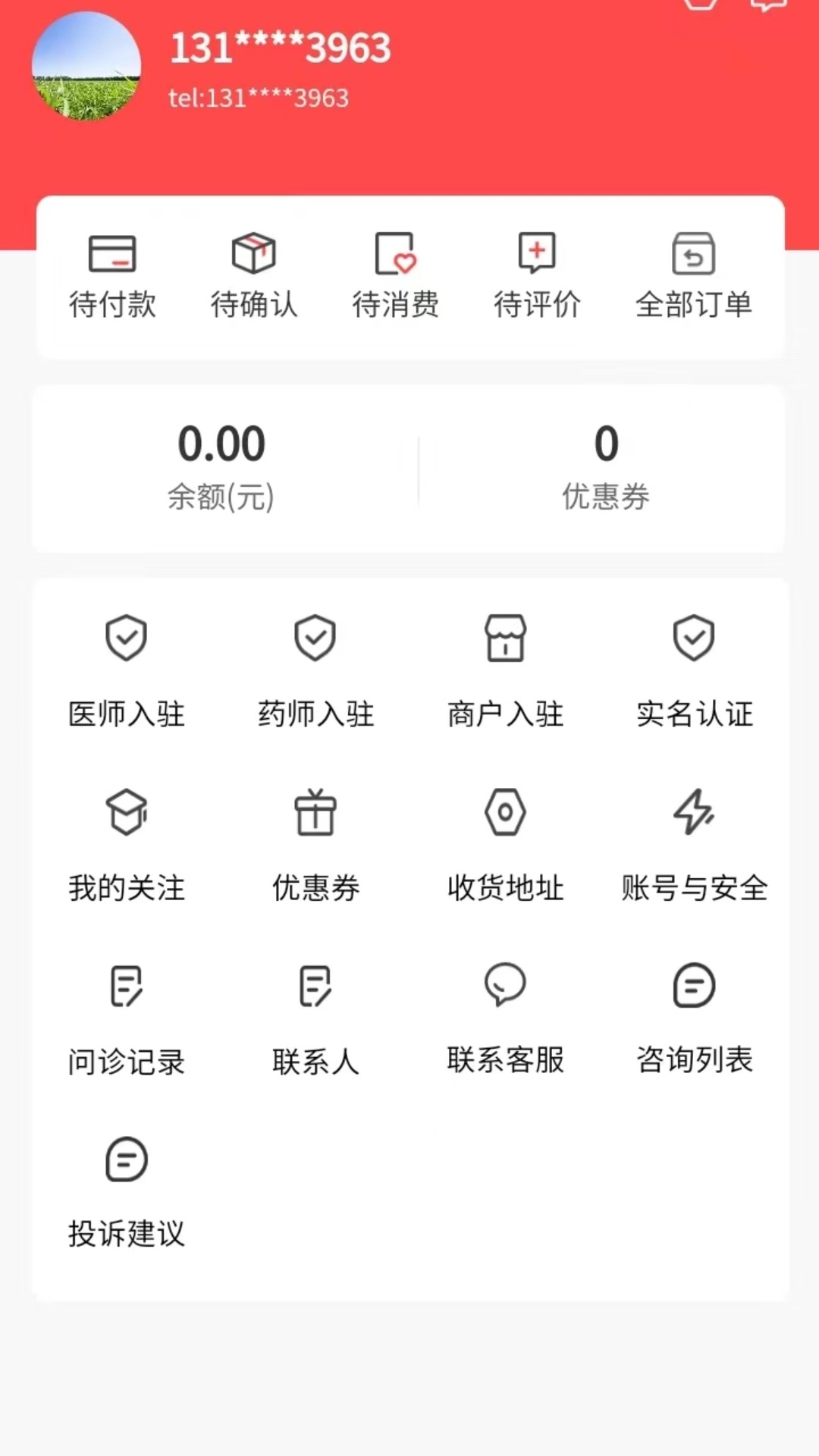Screen dimensions: 819x1456
Task: View 问诊记录 consultation records
Action: [x=126, y=1020]
